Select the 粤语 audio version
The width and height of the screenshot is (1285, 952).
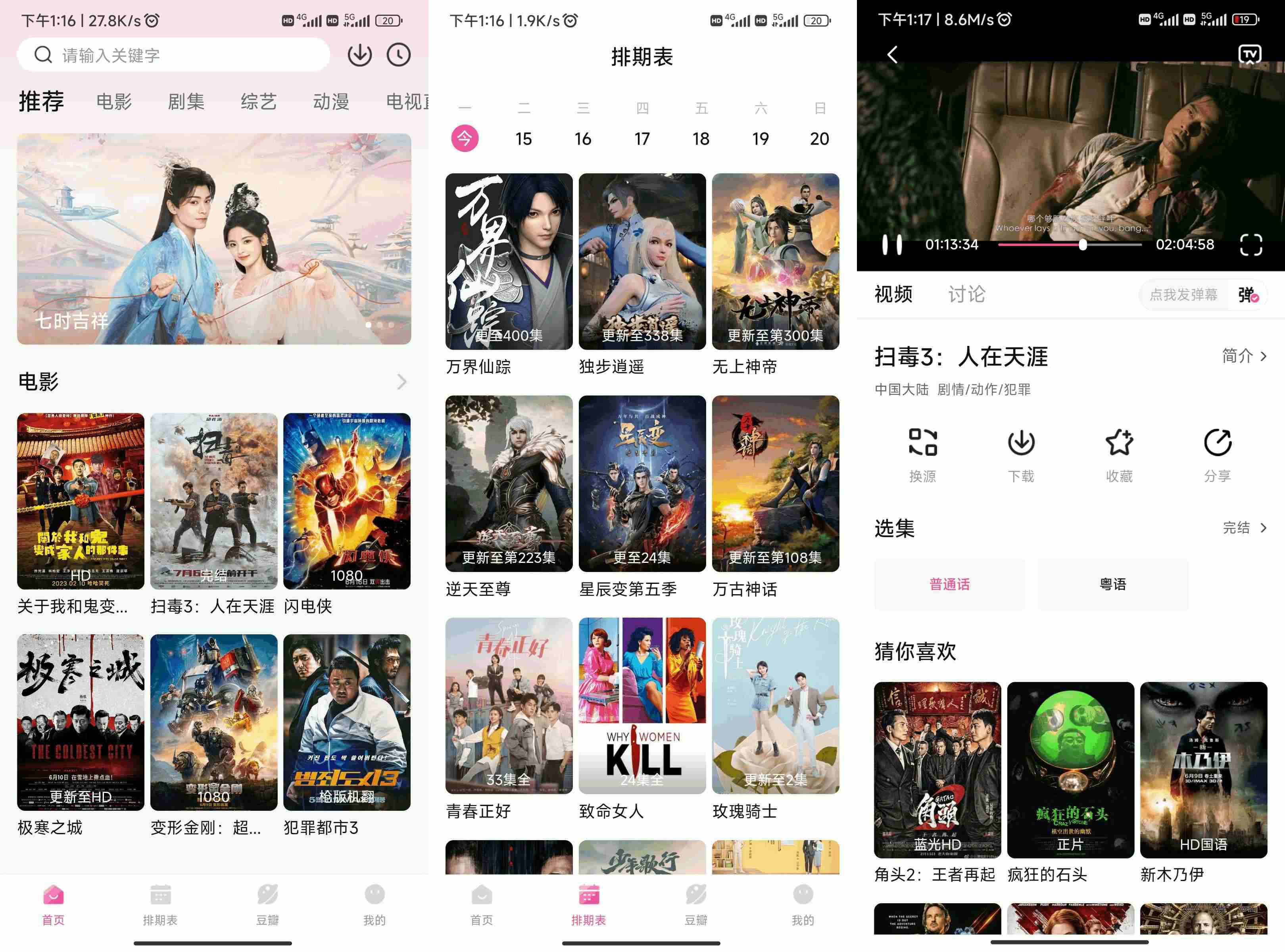[1113, 584]
